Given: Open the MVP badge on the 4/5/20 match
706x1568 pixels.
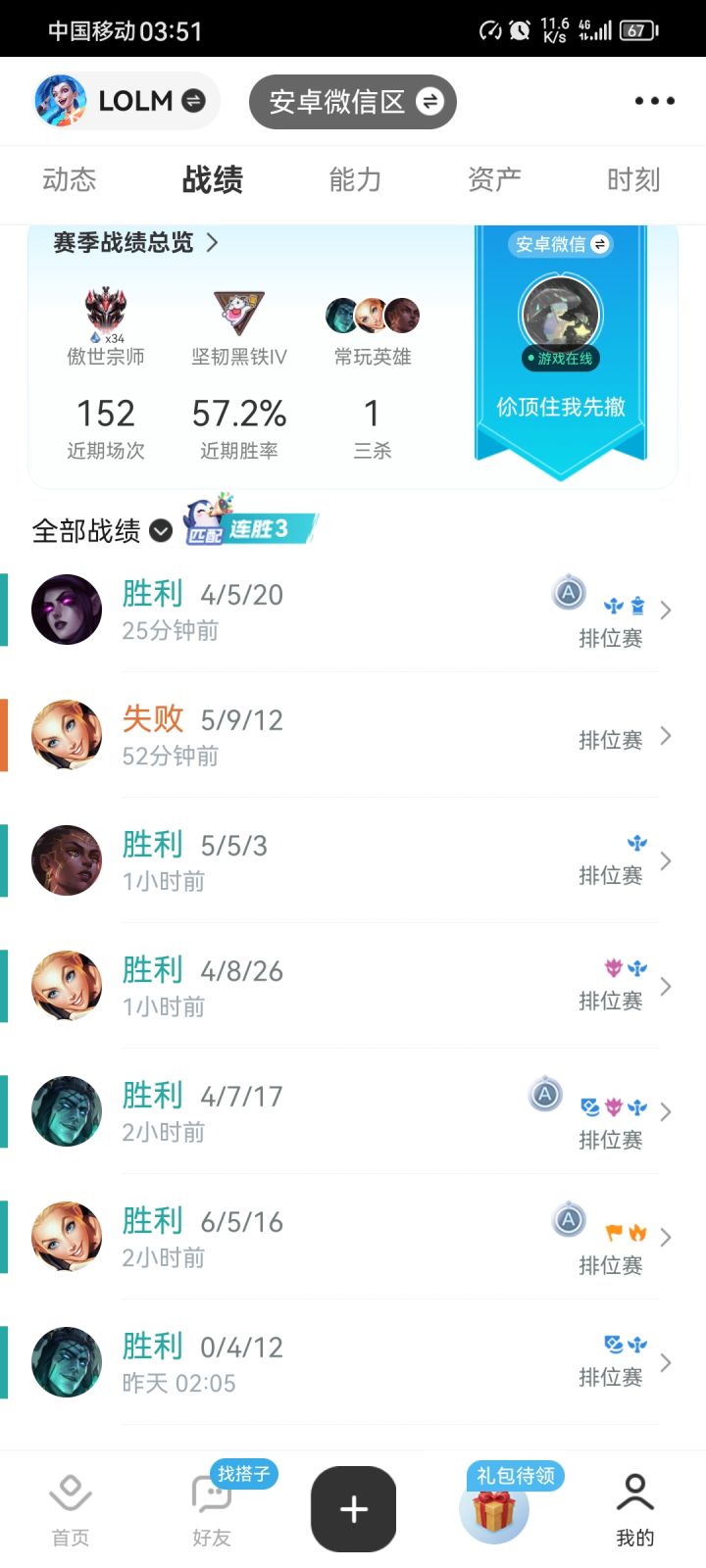Looking at the screenshot, I should [568, 592].
